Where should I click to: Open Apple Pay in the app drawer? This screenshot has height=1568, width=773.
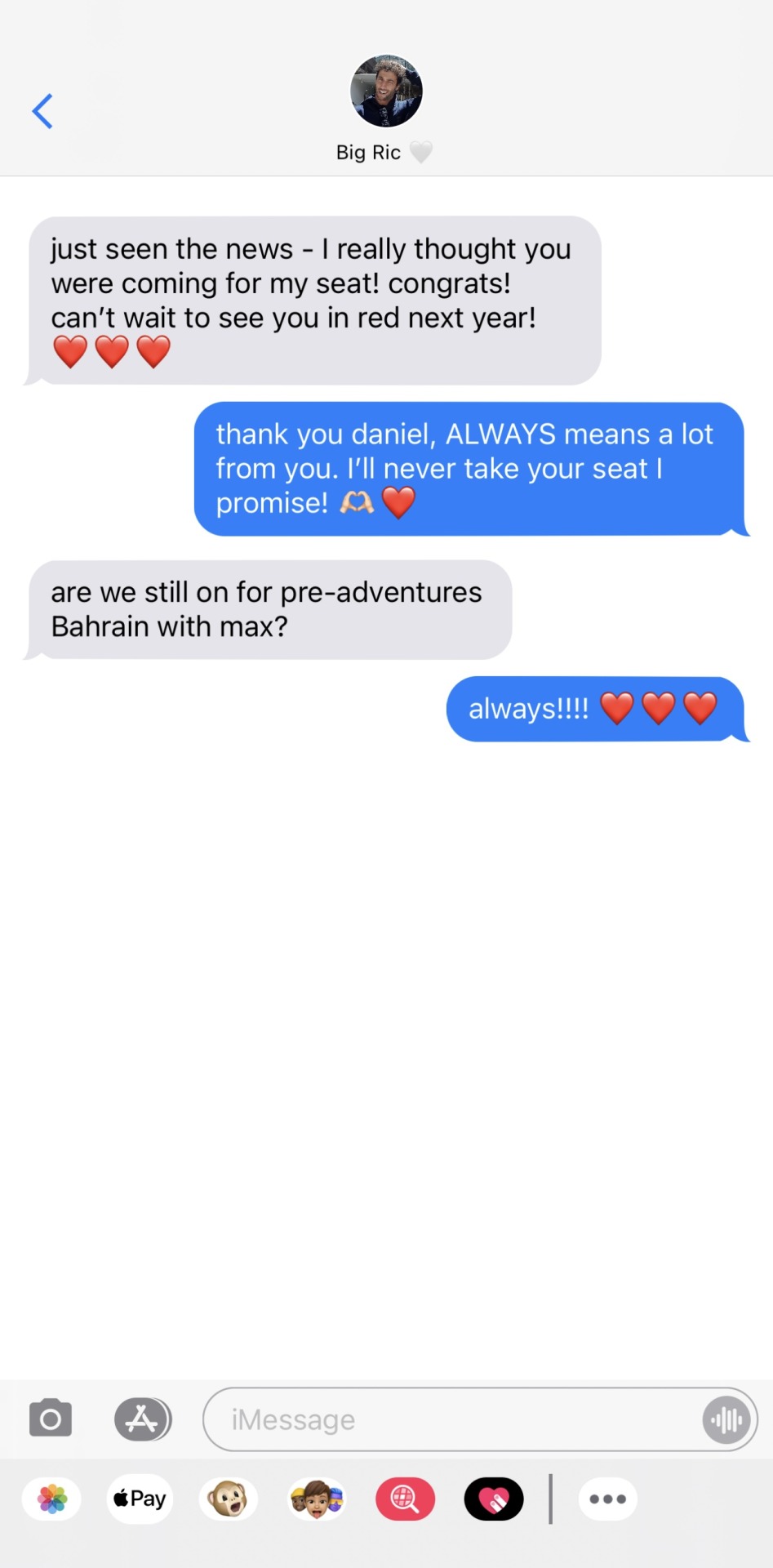click(140, 1499)
